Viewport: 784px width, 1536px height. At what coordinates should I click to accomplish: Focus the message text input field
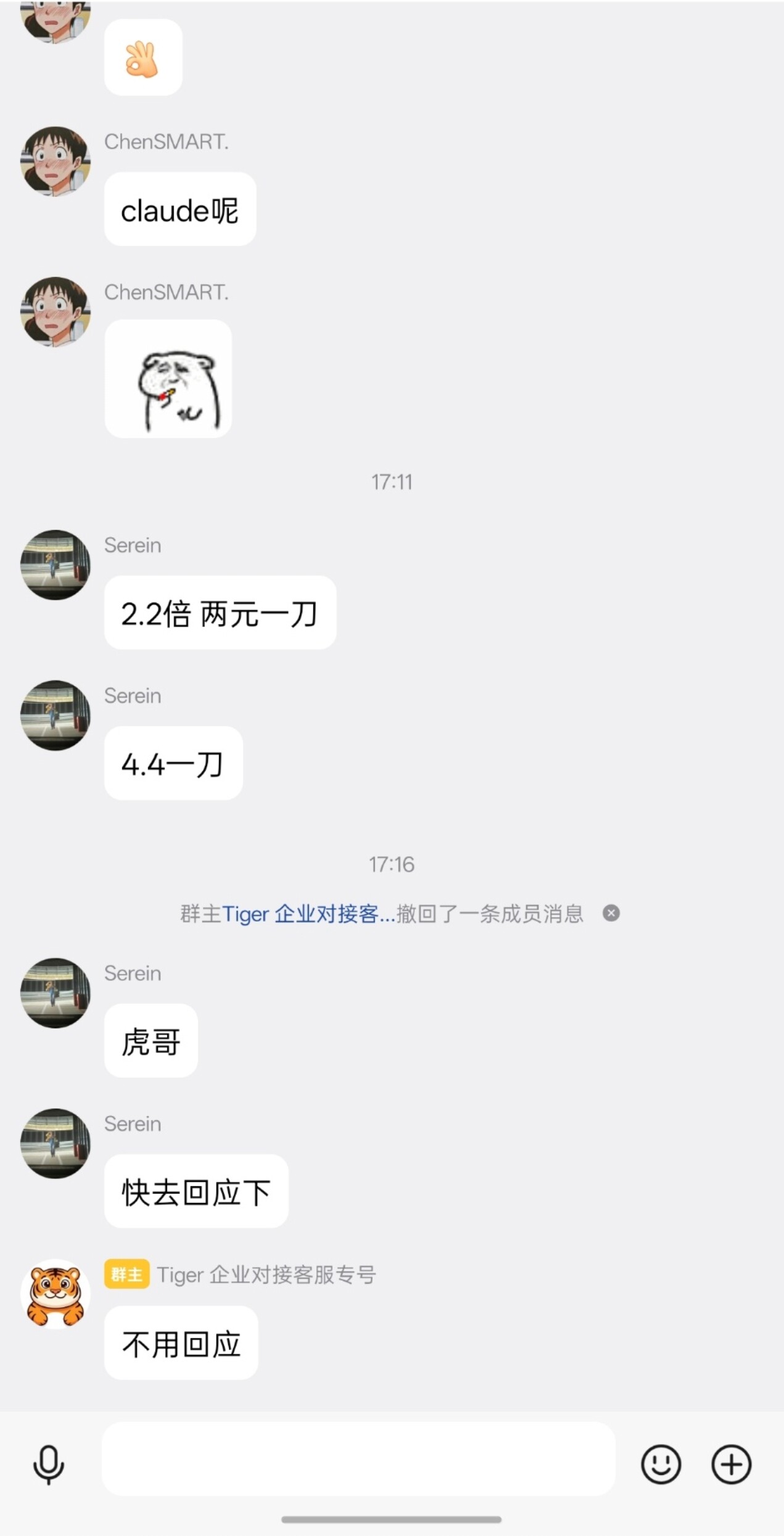coord(358,1459)
